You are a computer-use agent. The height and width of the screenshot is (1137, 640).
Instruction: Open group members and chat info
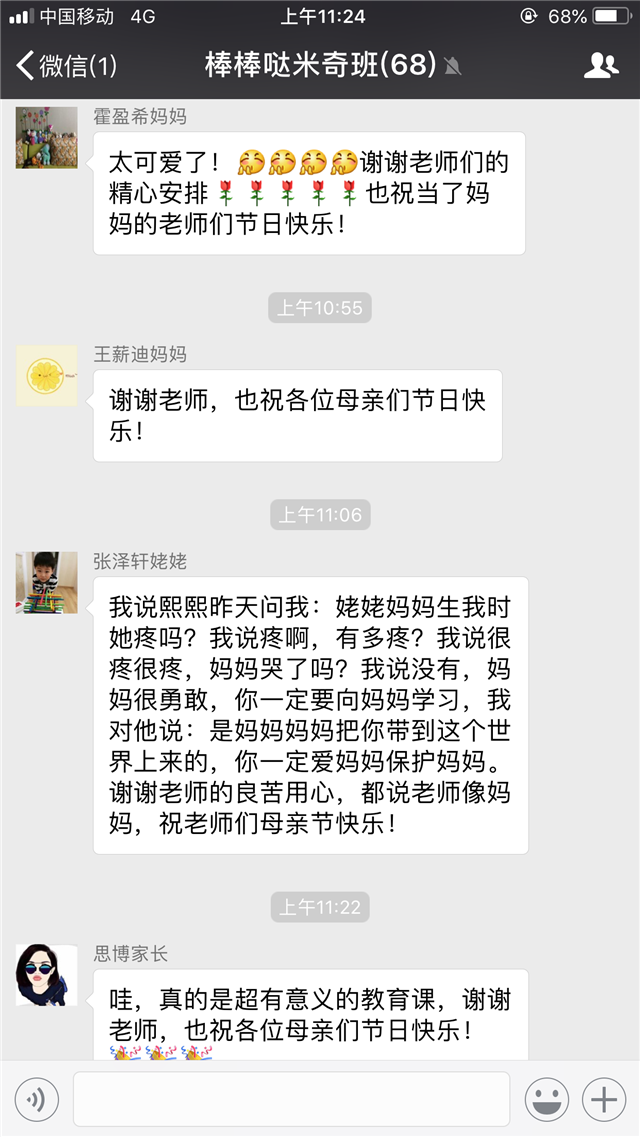coord(600,67)
